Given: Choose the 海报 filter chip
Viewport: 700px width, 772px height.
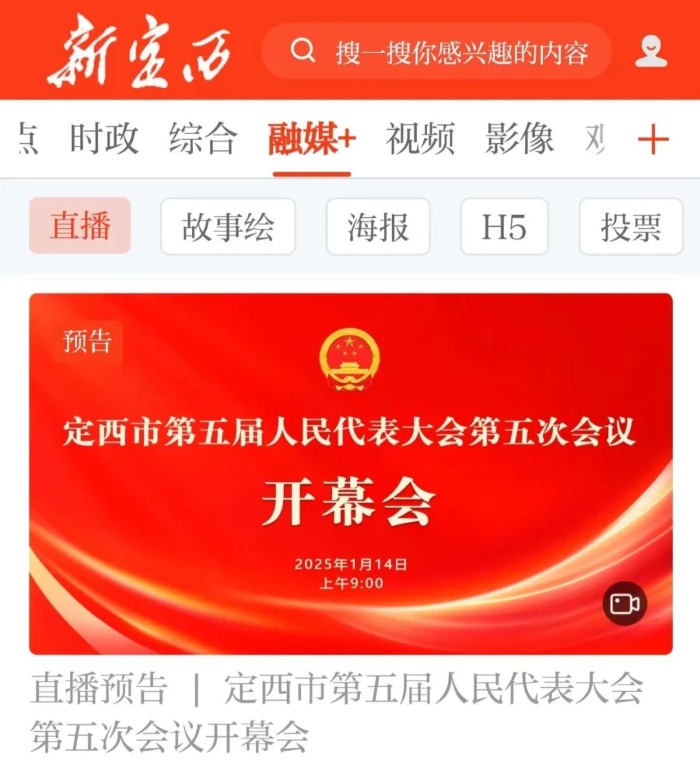Looking at the screenshot, I should click(x=378, y=227).
